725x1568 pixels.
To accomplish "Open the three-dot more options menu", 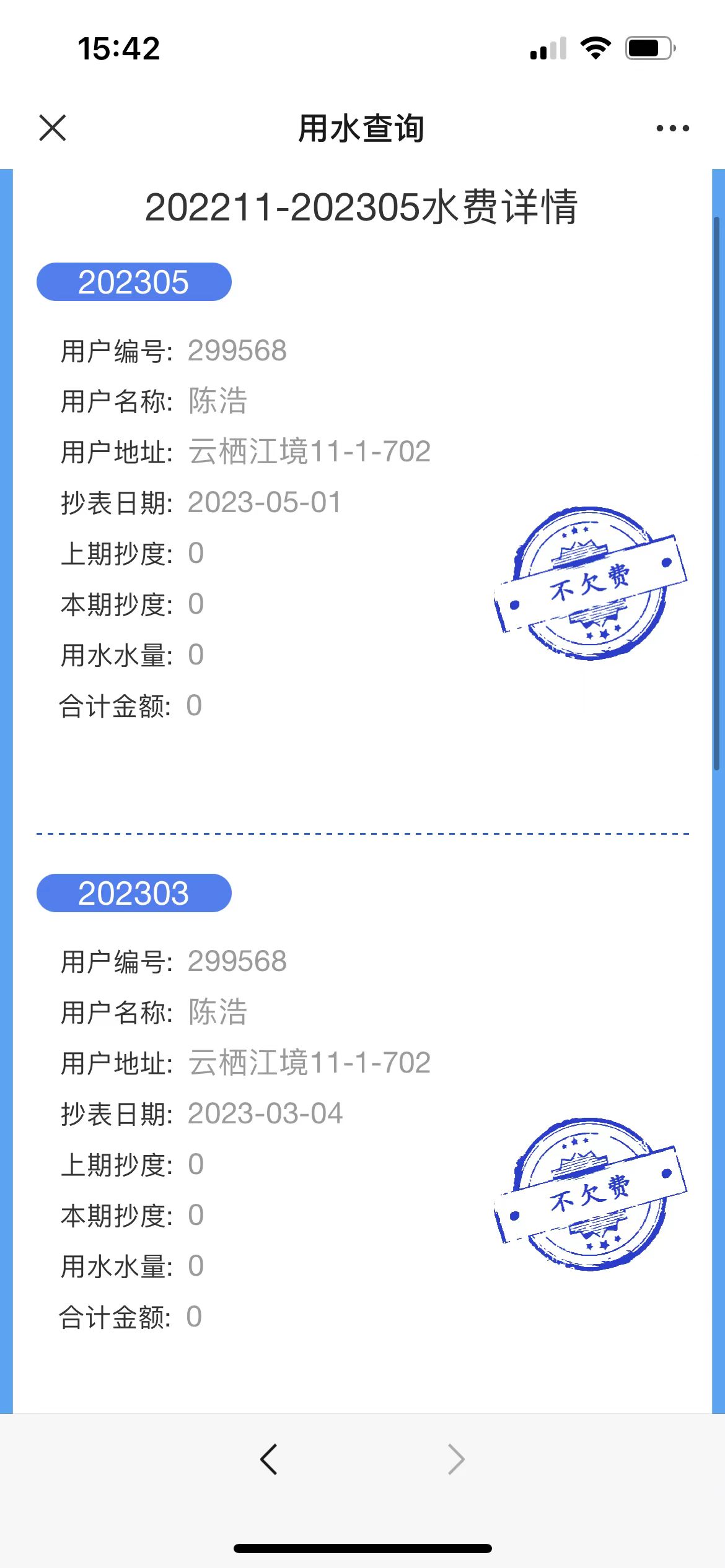I will pyautogui.click(x=672, y=128).
